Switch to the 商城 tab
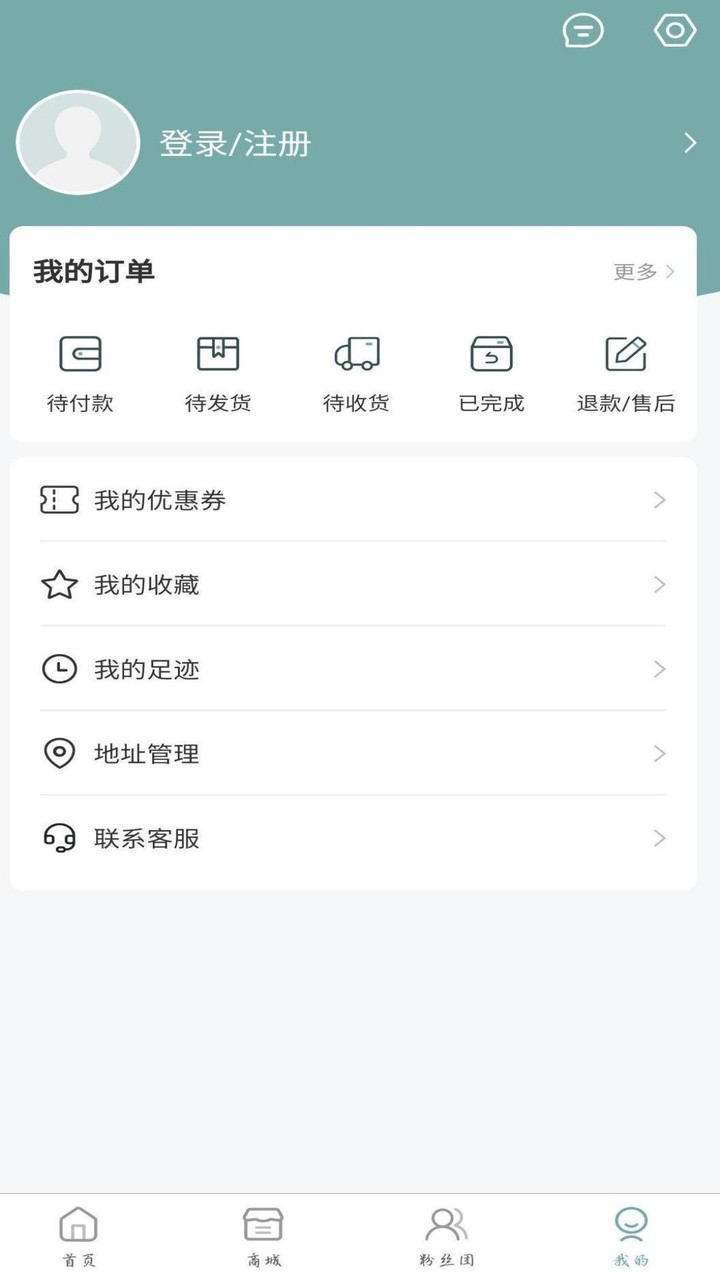720x1280 pixels. tap(261, 1234)
